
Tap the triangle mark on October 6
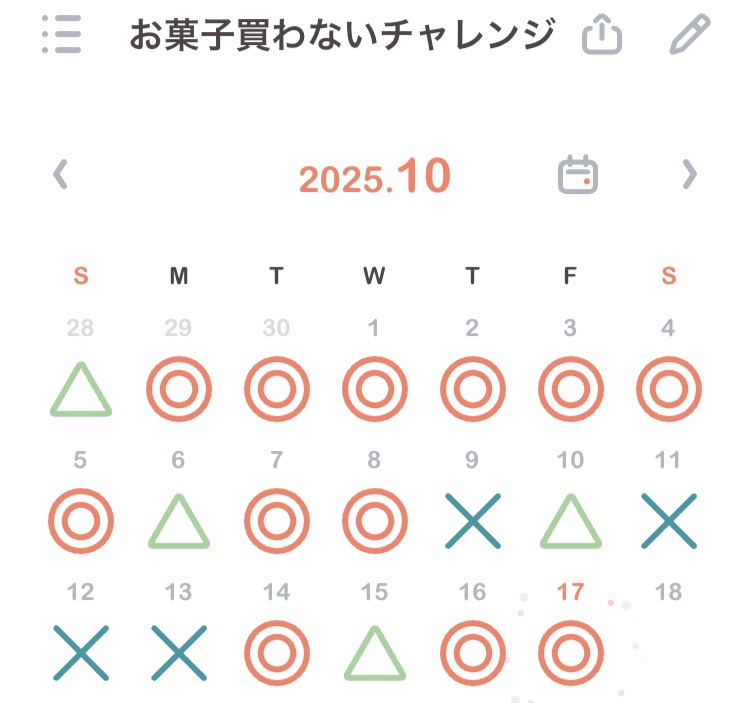point(178,522)
